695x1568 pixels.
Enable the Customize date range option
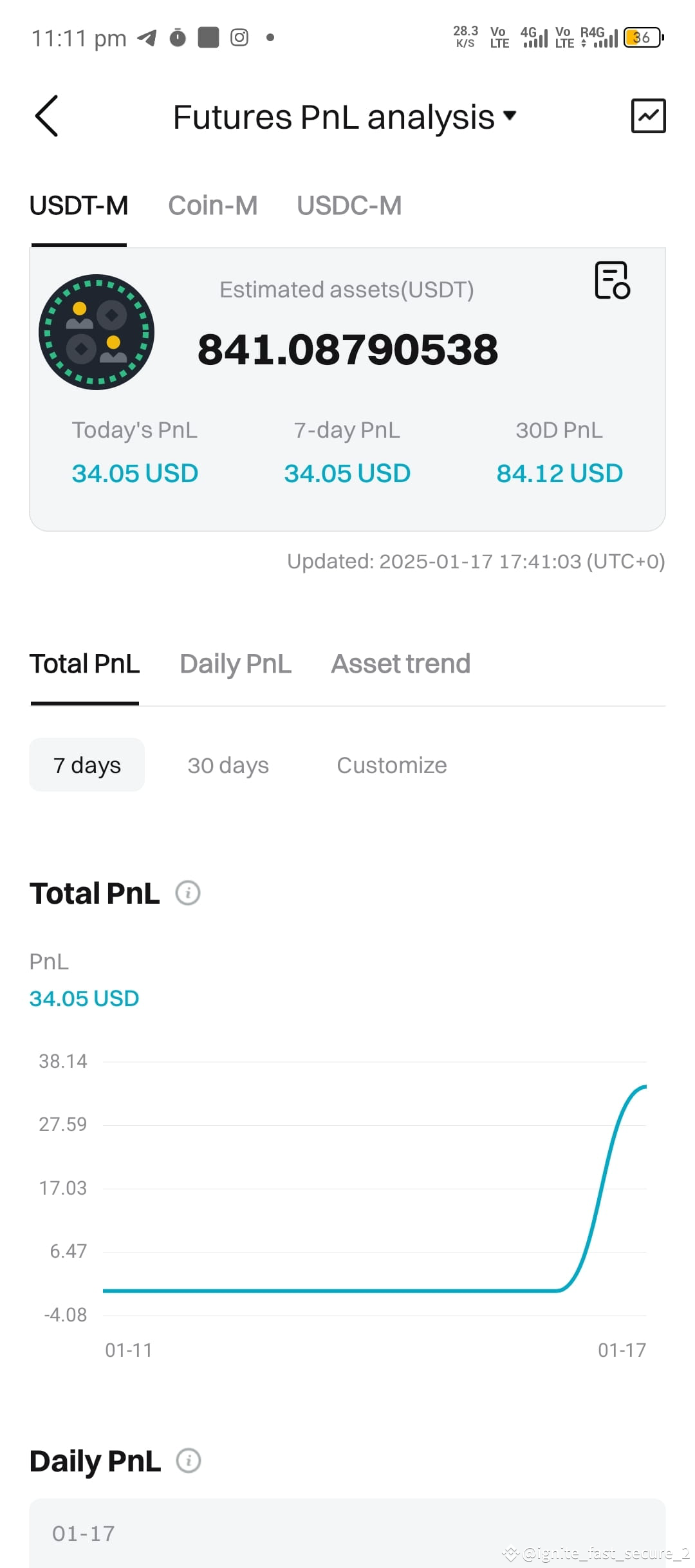tap(391, 765)
